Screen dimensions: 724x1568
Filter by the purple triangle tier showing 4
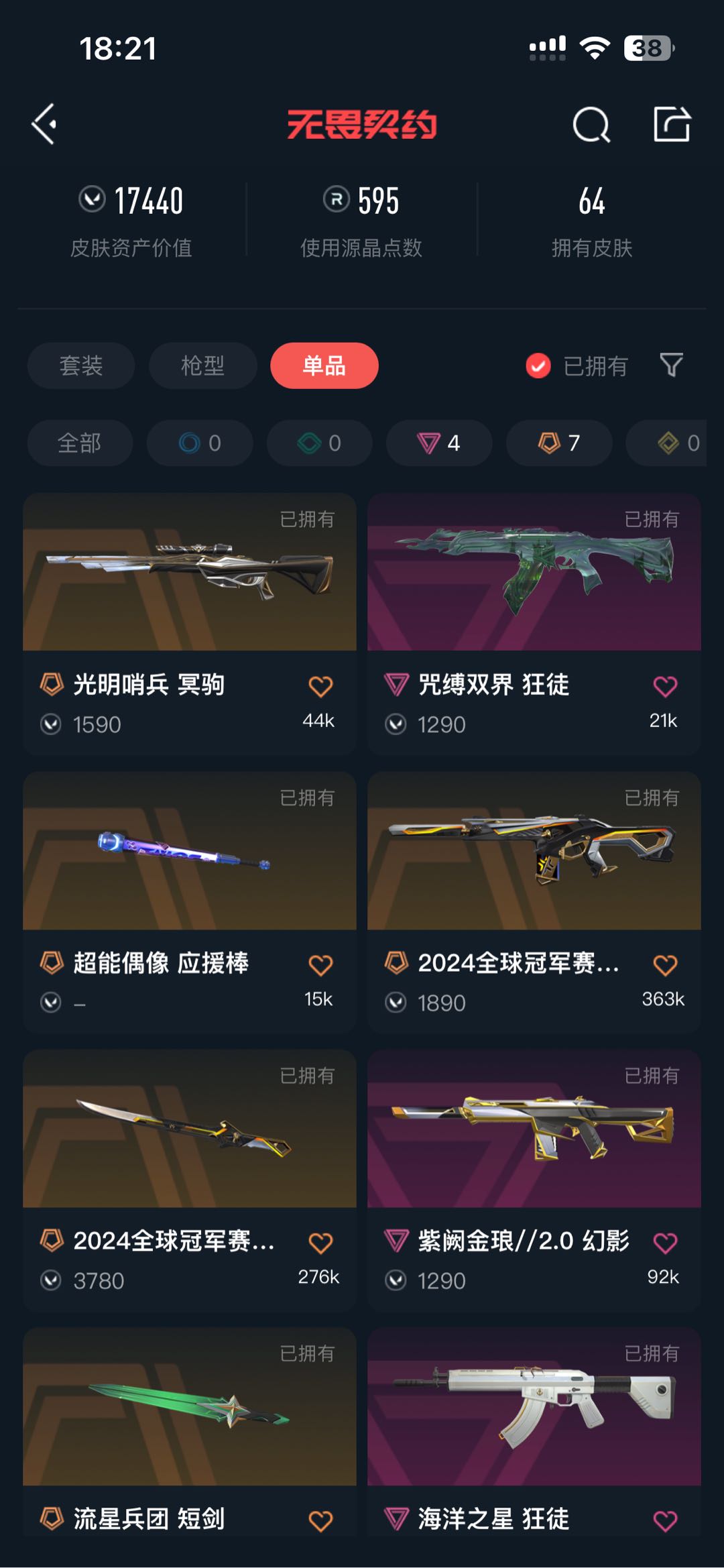[439, 443]
